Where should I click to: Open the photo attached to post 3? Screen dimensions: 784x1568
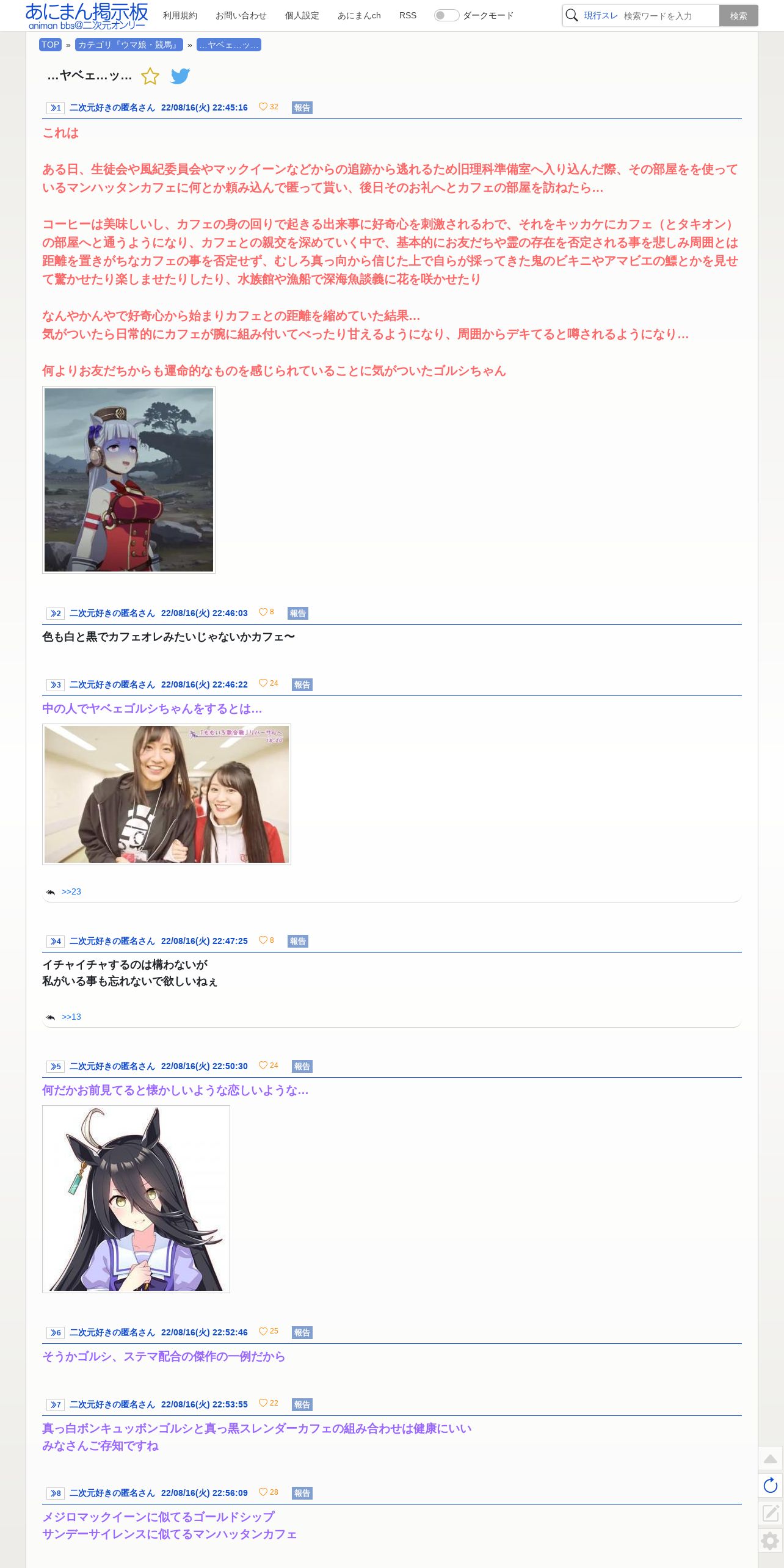click(x=167, y=794)
